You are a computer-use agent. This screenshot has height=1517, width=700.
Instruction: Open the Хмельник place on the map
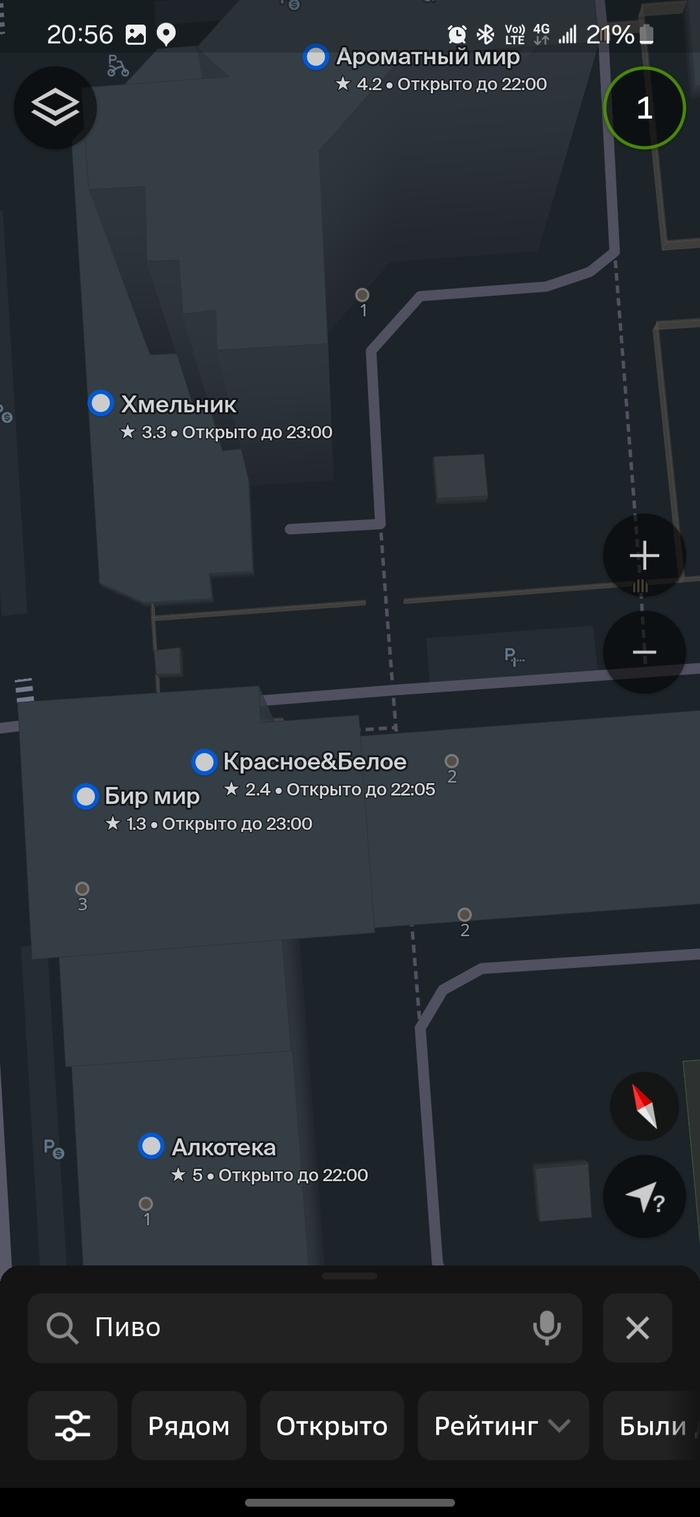click(101, 404)
